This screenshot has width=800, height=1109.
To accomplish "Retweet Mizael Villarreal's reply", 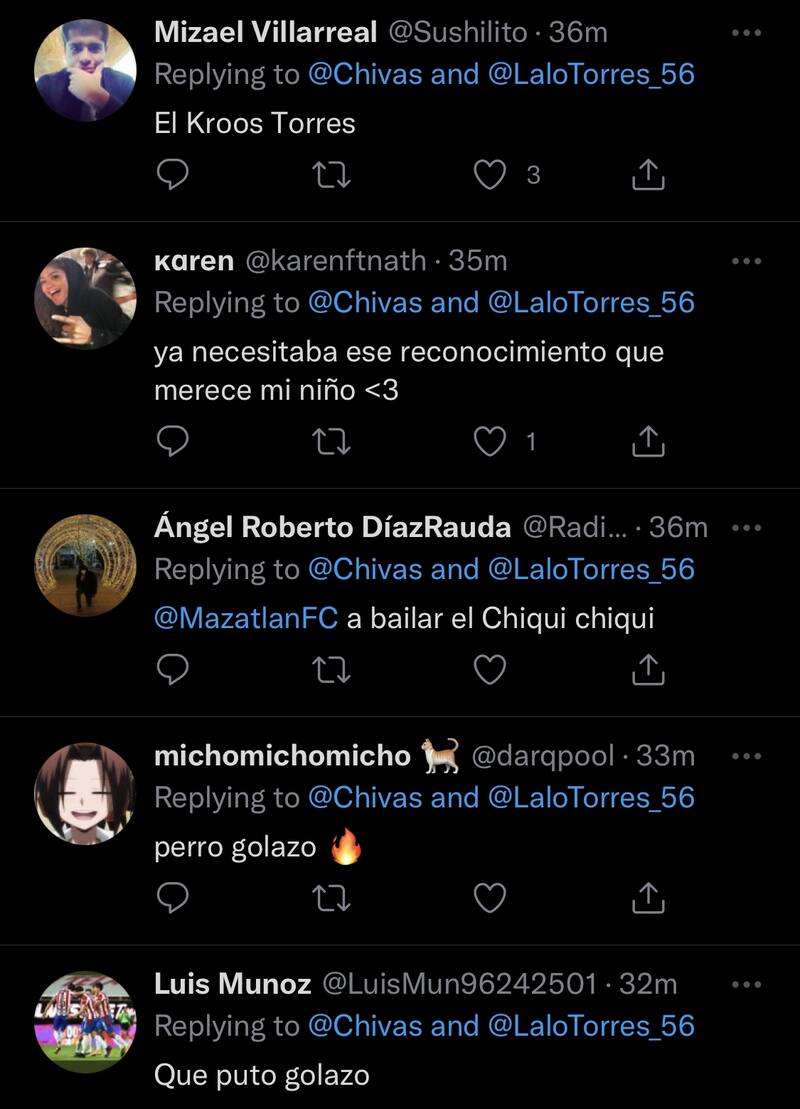I will click(331, 175).
